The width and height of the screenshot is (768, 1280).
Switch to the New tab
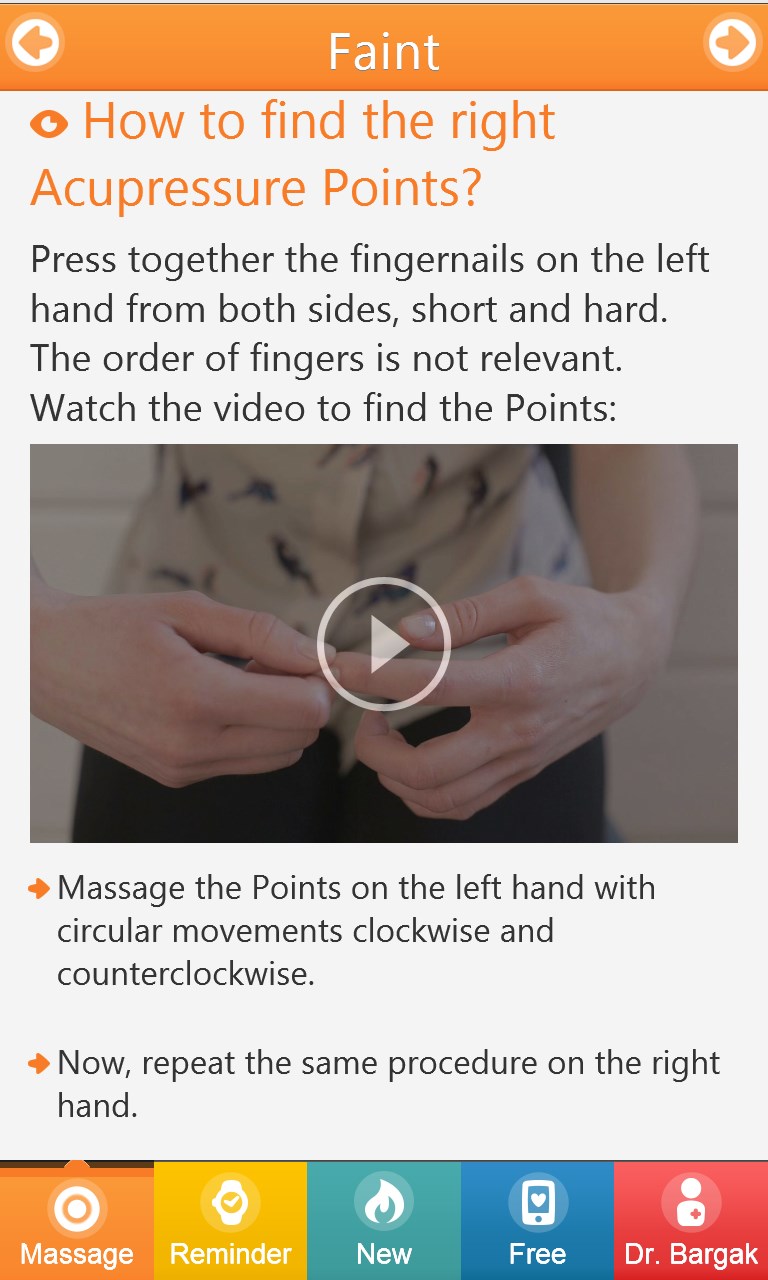pos(384,1222)
